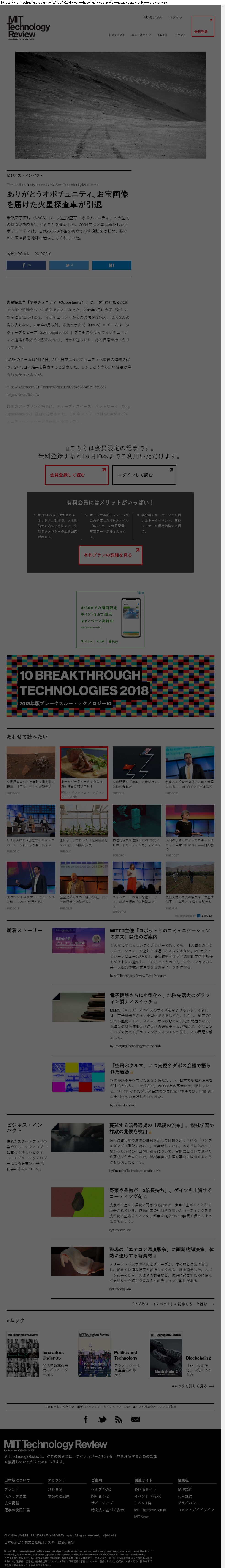Share article on Facebook
Viewport: 225px width, 1568px height.
pyautogui.click(x=27, y=265)
